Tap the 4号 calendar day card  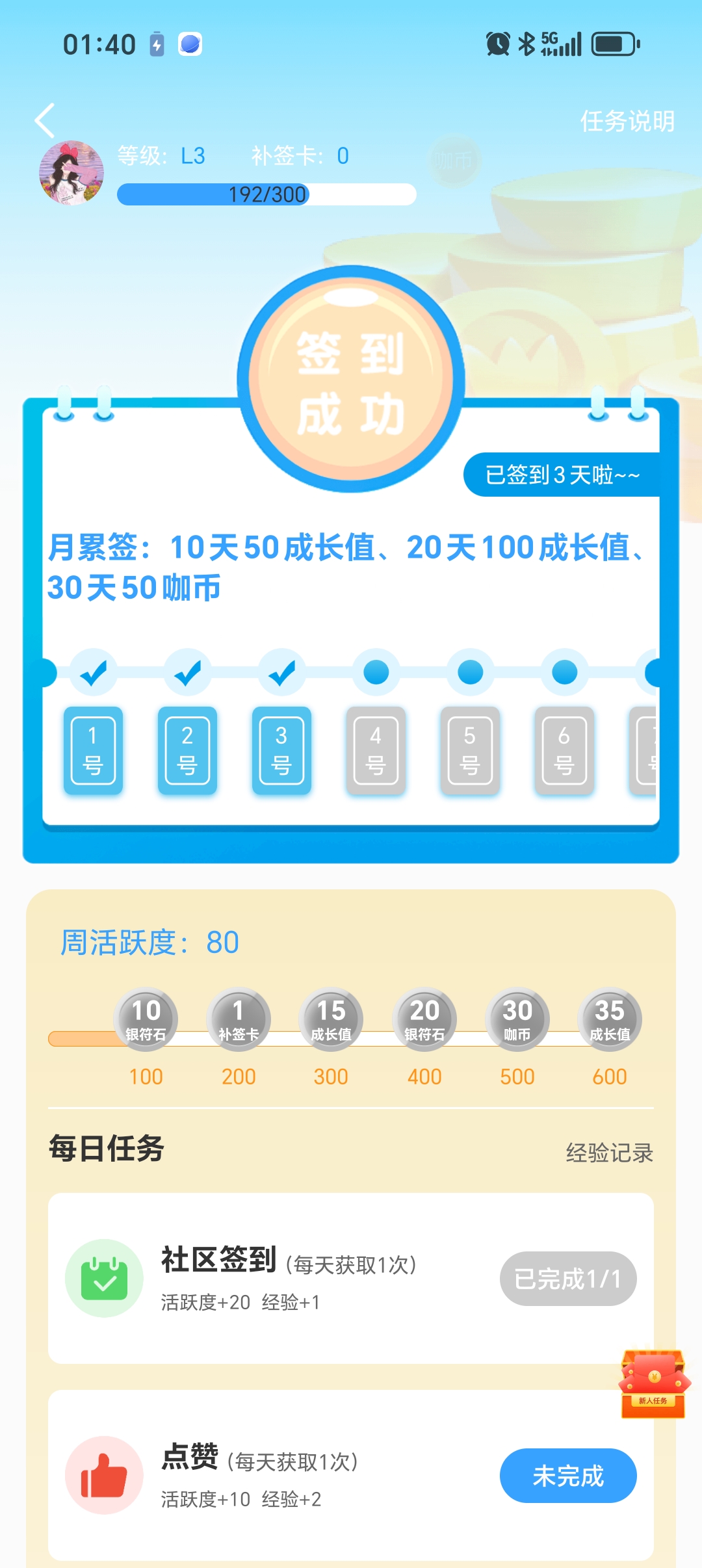(376, 751)
